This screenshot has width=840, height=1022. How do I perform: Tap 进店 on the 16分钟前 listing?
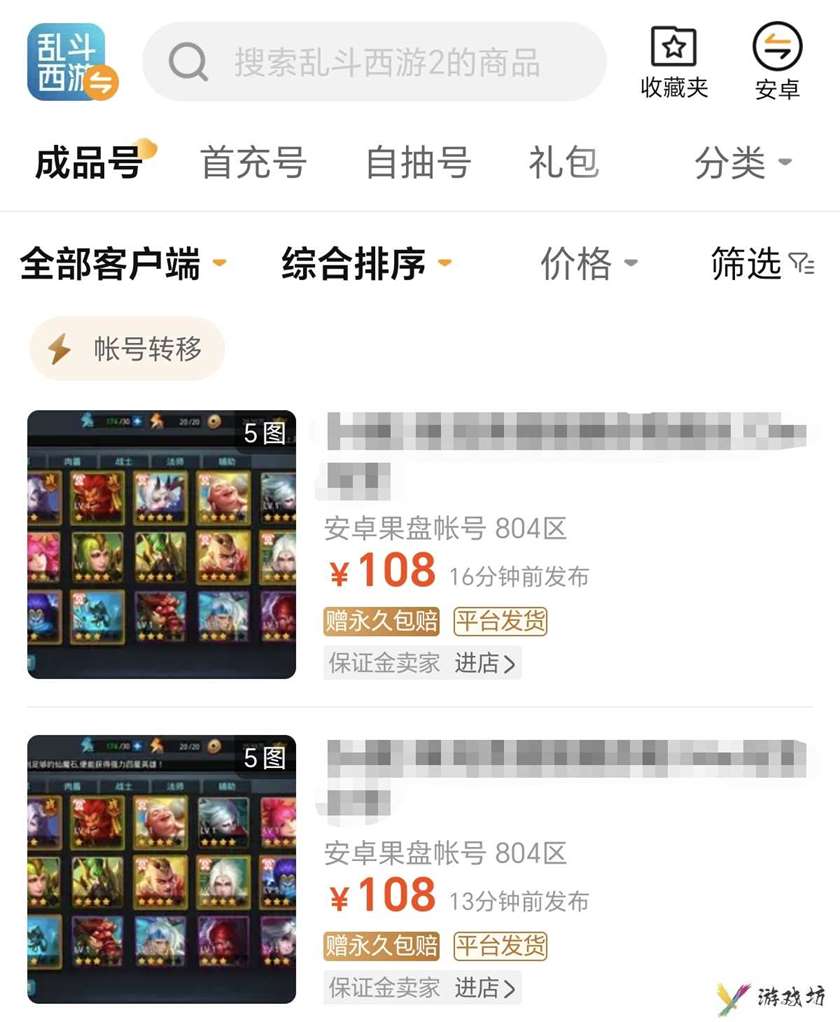pyautogui.click(x=486, y=663)
